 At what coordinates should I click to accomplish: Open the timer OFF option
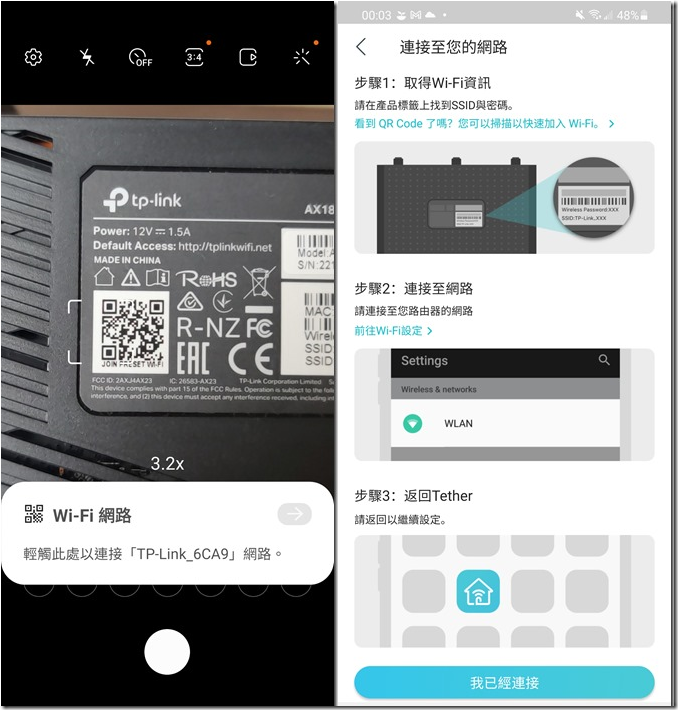141,57
